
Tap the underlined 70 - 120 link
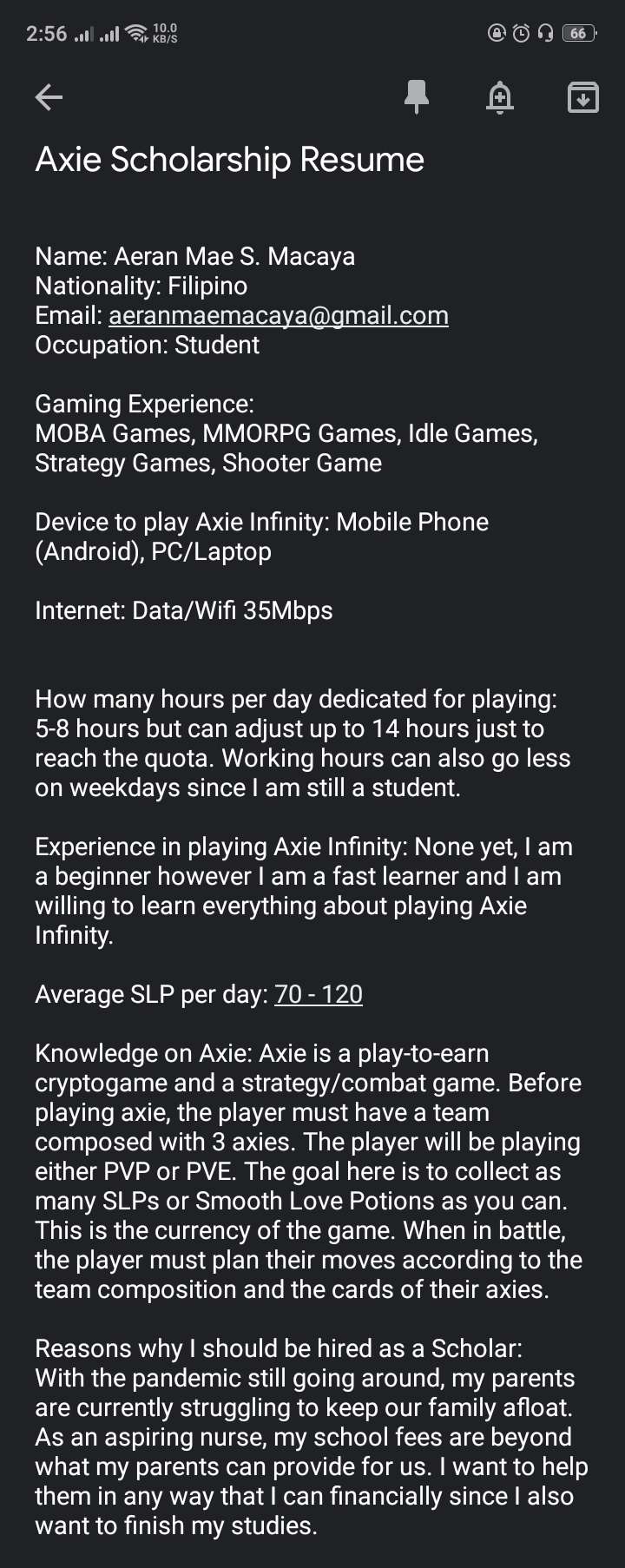[x=319, y=994]
